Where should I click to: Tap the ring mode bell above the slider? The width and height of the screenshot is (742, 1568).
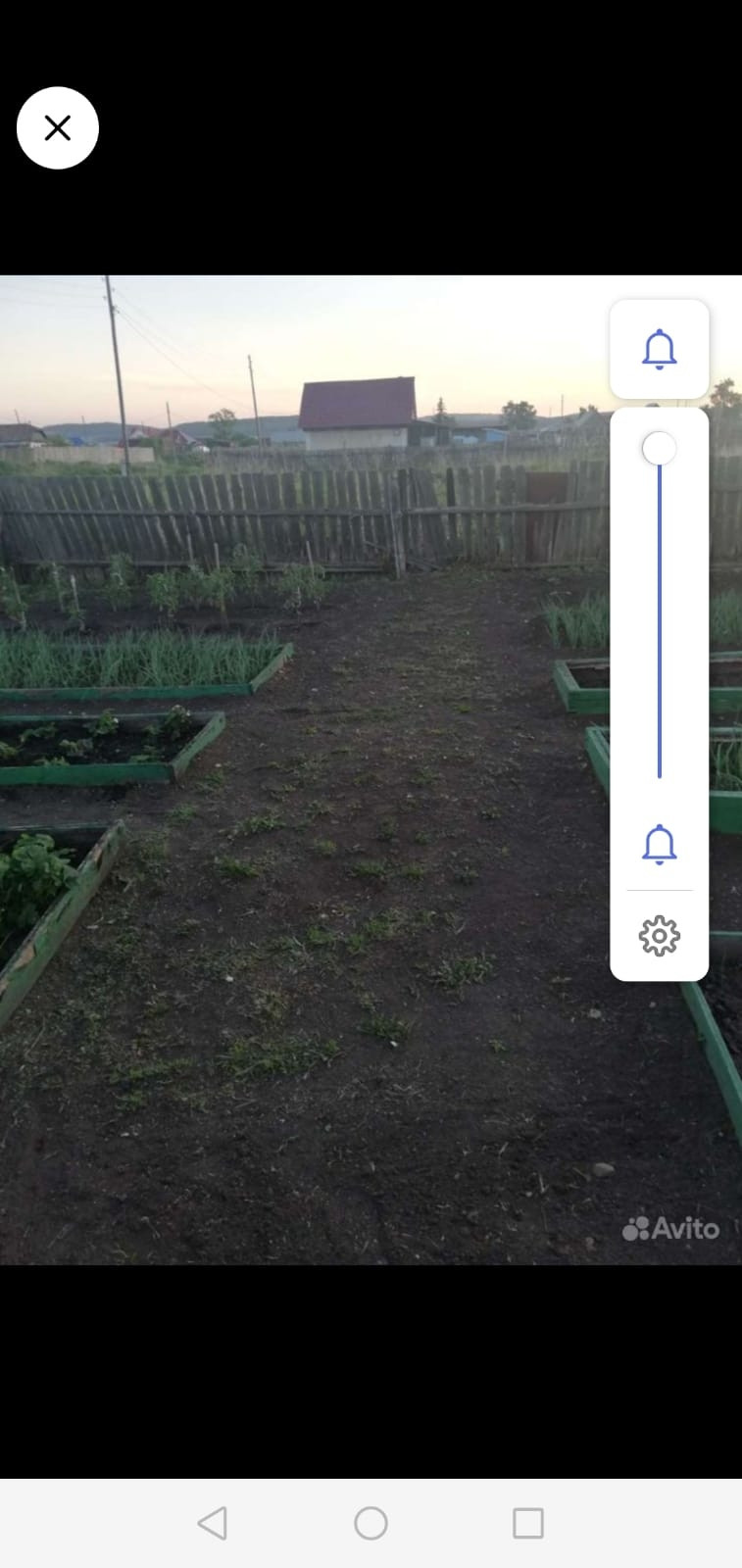(659, 349)
